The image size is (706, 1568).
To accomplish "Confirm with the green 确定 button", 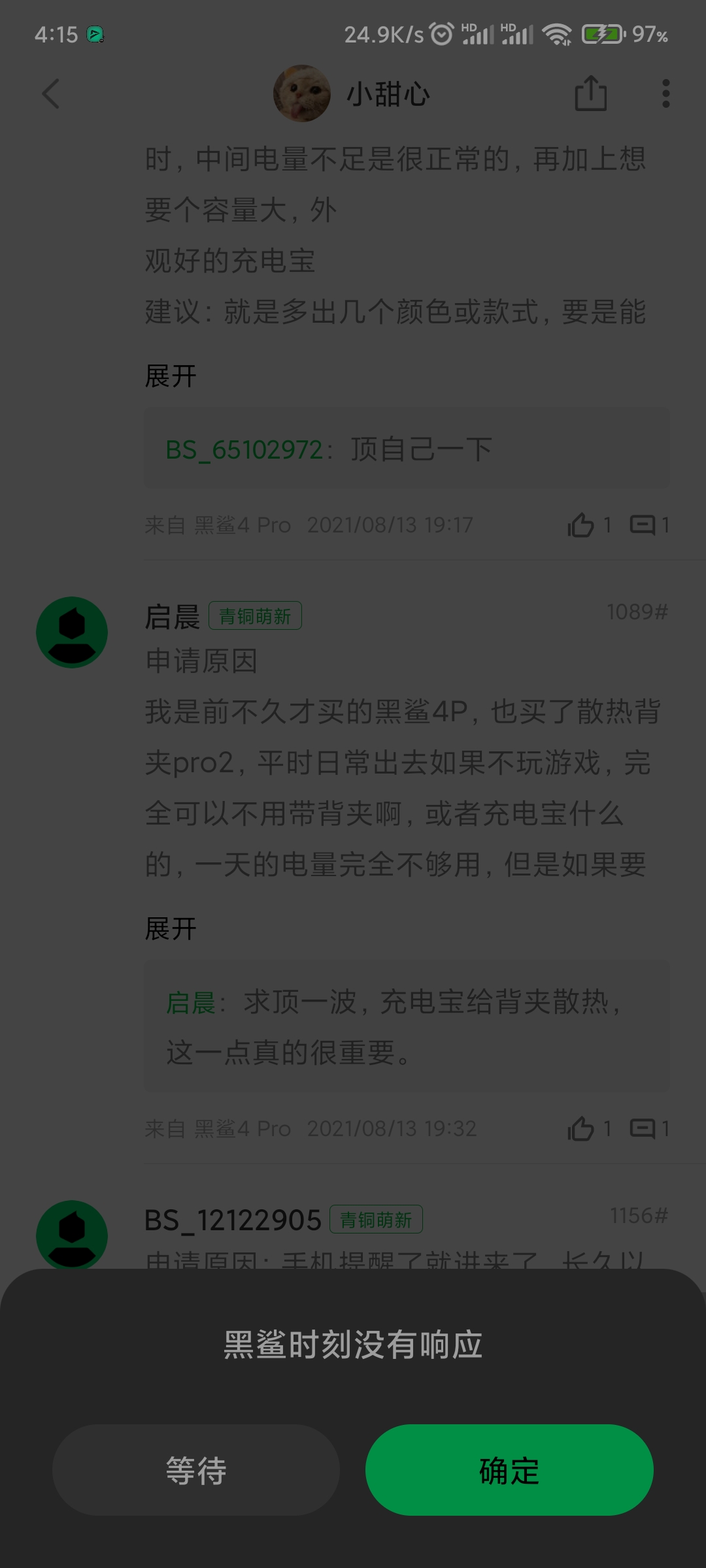I will point(509,1470).
